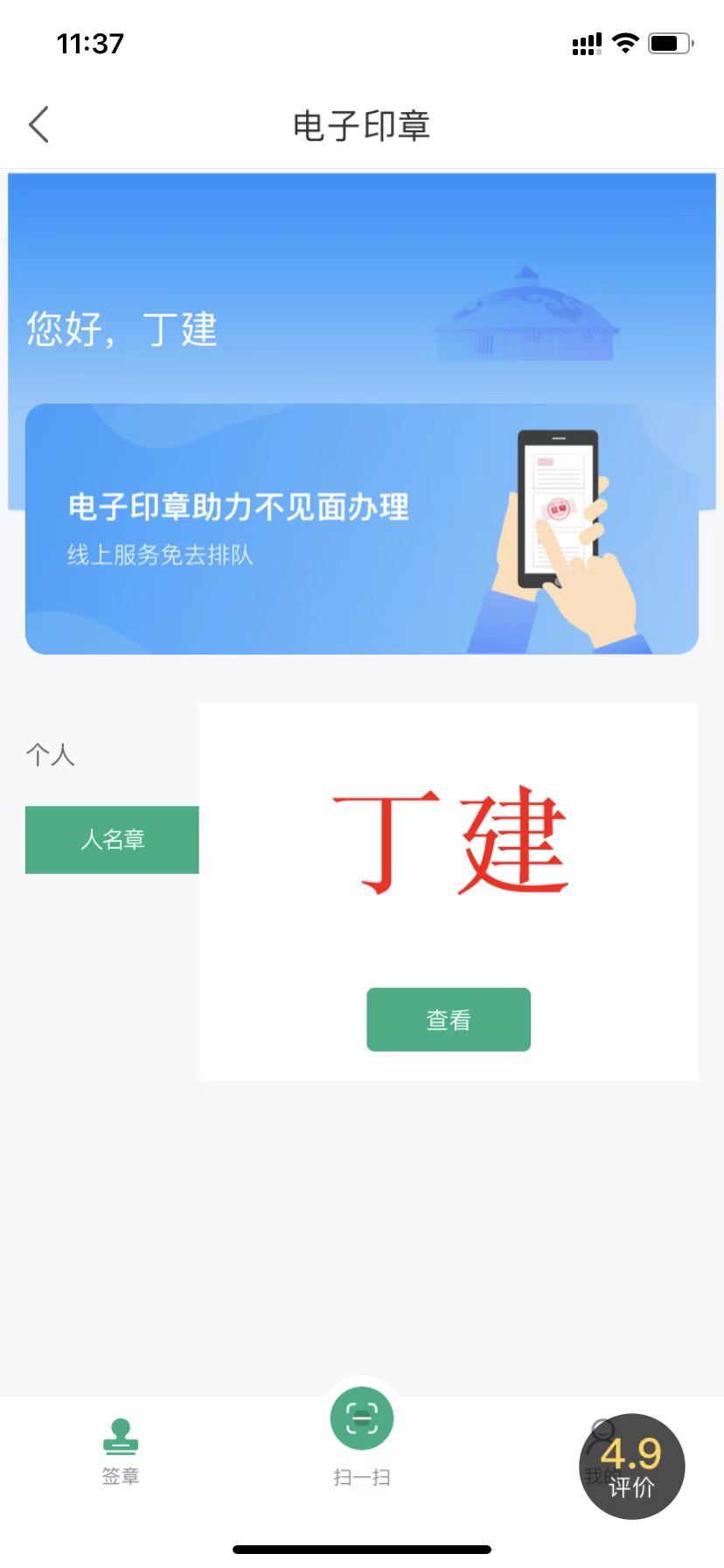Select the 人名章 seal type

(112, 839)
